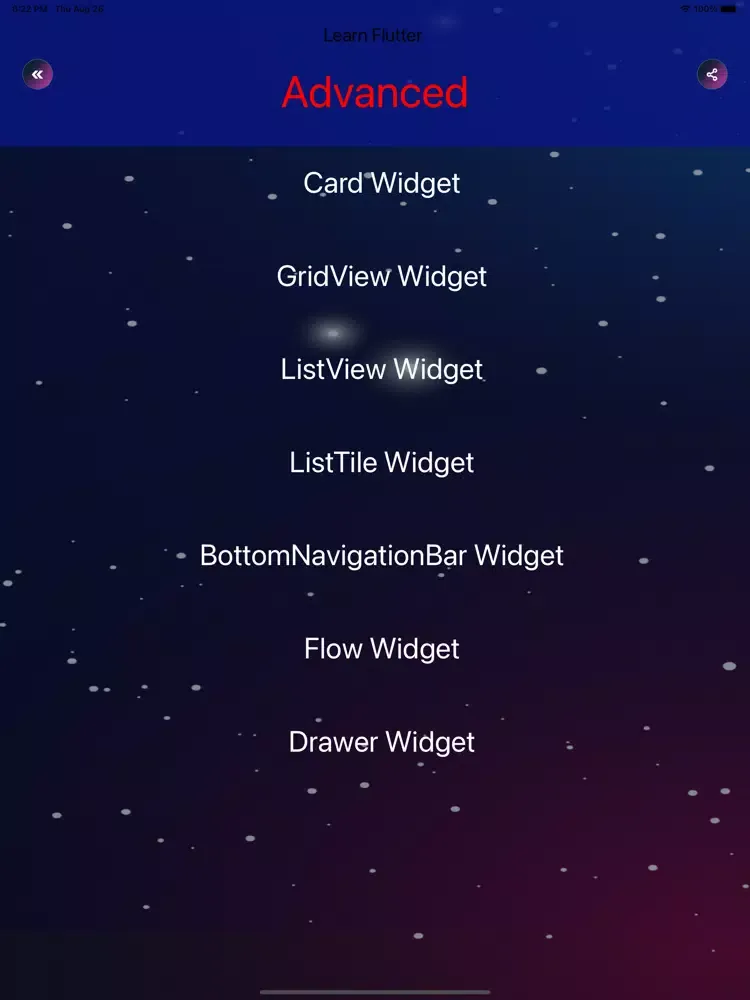
Task: Tap the double-arrow back icon
Action: point(37,75)
